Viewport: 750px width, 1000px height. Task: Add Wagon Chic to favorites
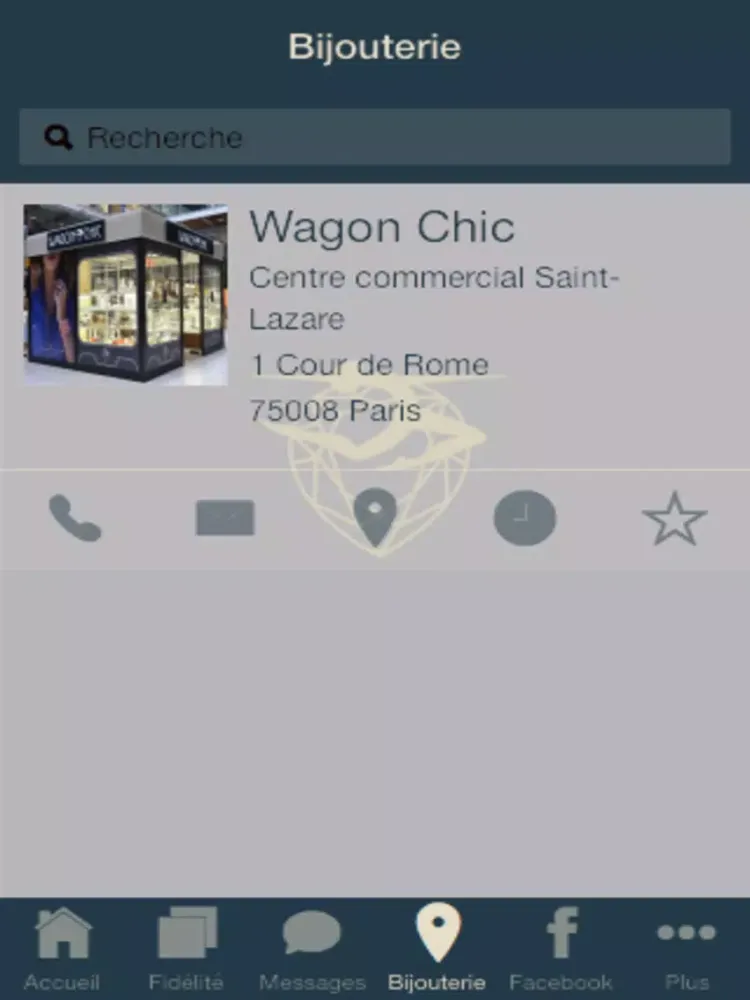click(x=674, y=518)
